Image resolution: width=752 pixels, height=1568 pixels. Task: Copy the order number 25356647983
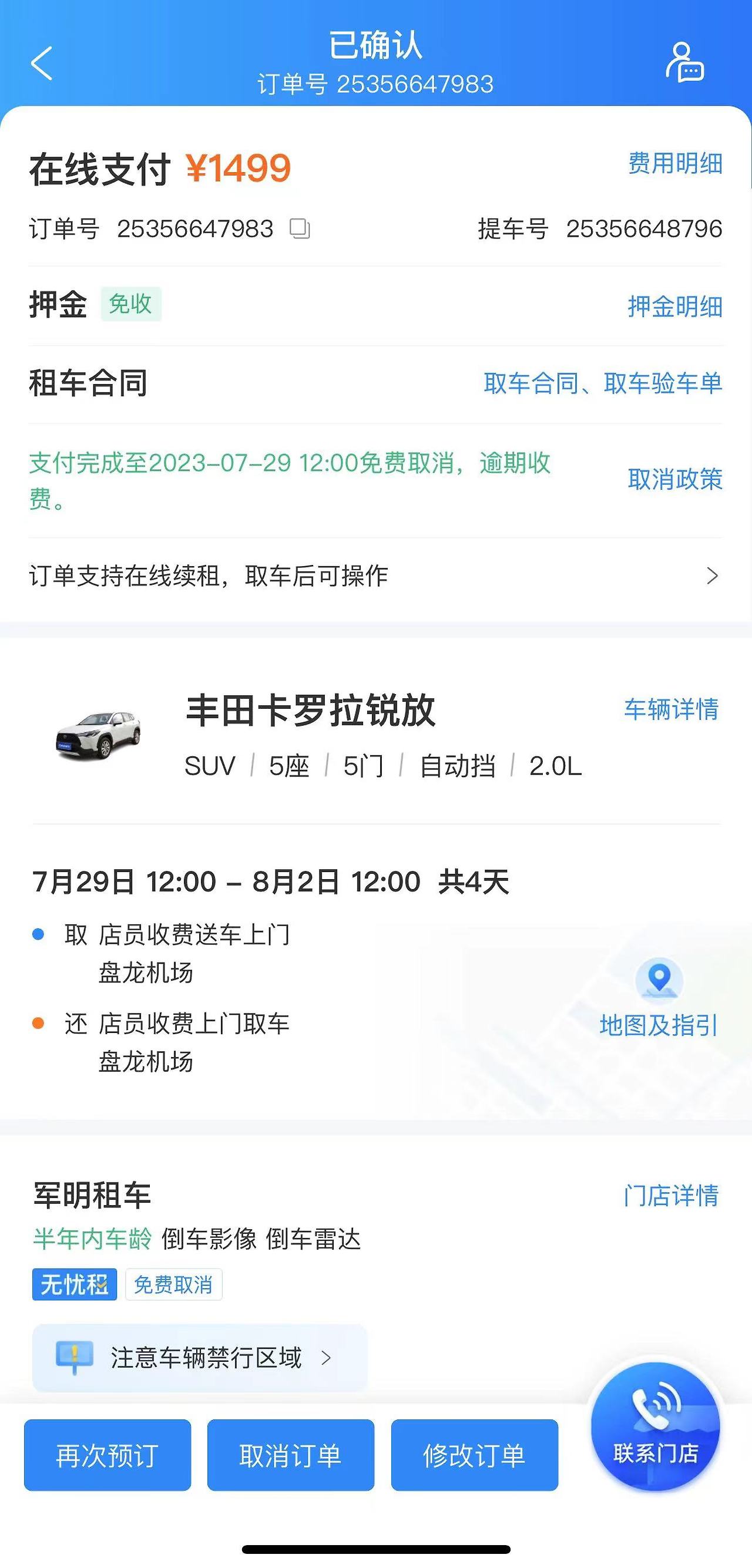click(x=300, y=229)
